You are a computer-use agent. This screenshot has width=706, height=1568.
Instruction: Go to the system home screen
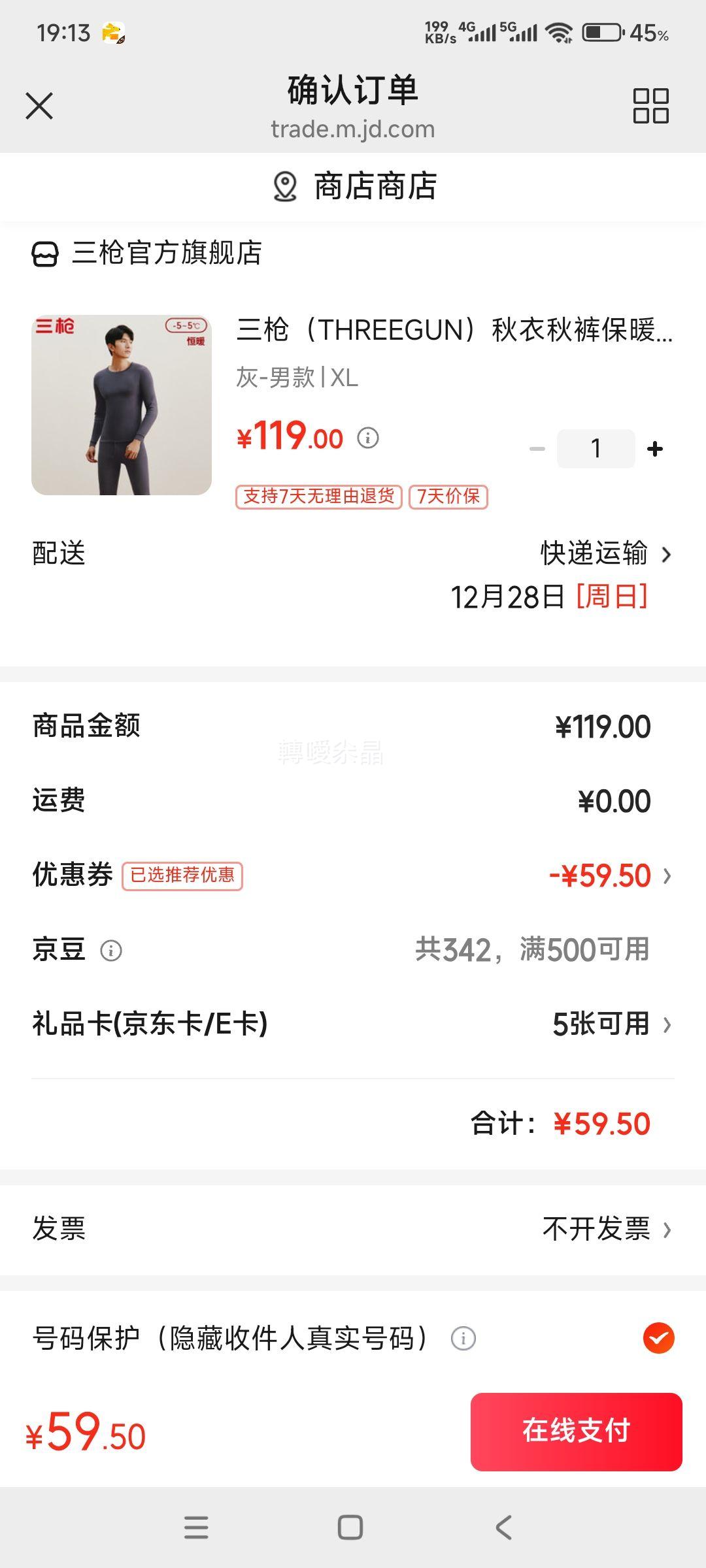(350, 1527)
